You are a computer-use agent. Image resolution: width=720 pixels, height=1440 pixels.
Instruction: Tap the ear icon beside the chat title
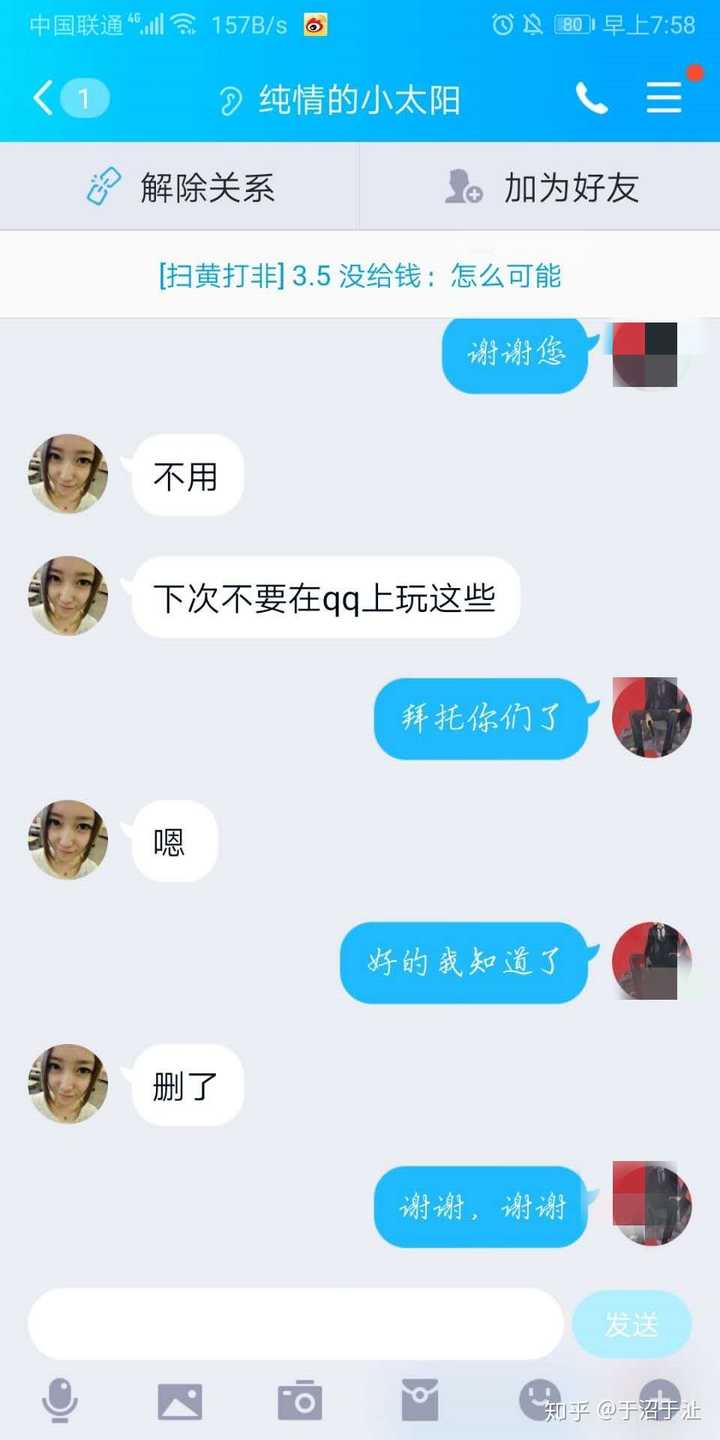coord(231,100)
